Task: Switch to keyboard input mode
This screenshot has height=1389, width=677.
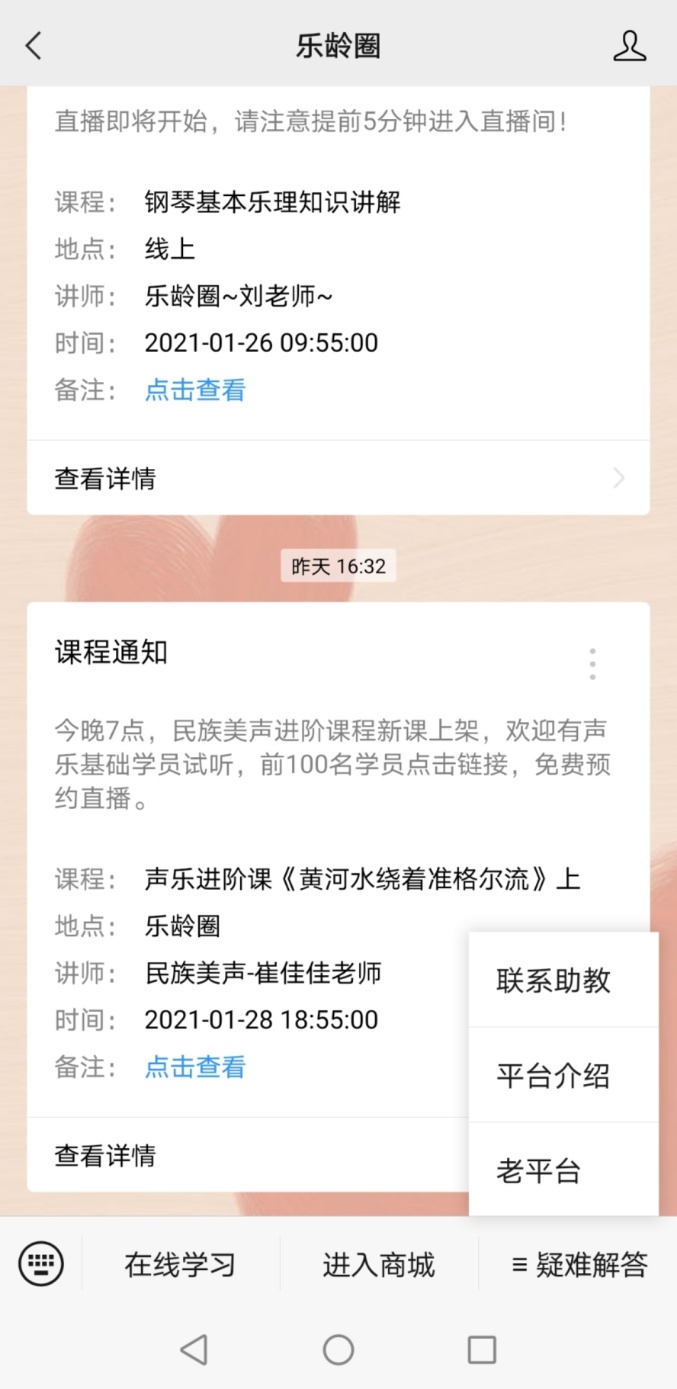Action: click(x=41, y=1264)
